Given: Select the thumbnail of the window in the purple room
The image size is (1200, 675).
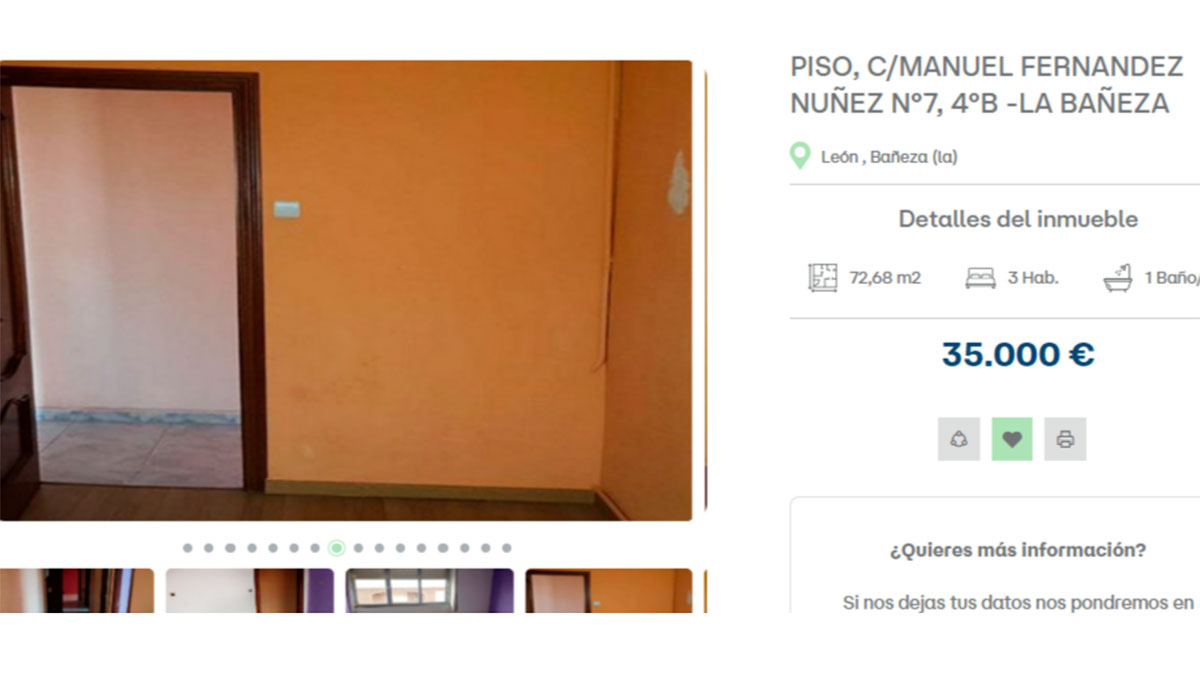Looking at the screenshot, I should tap(429, 590).
